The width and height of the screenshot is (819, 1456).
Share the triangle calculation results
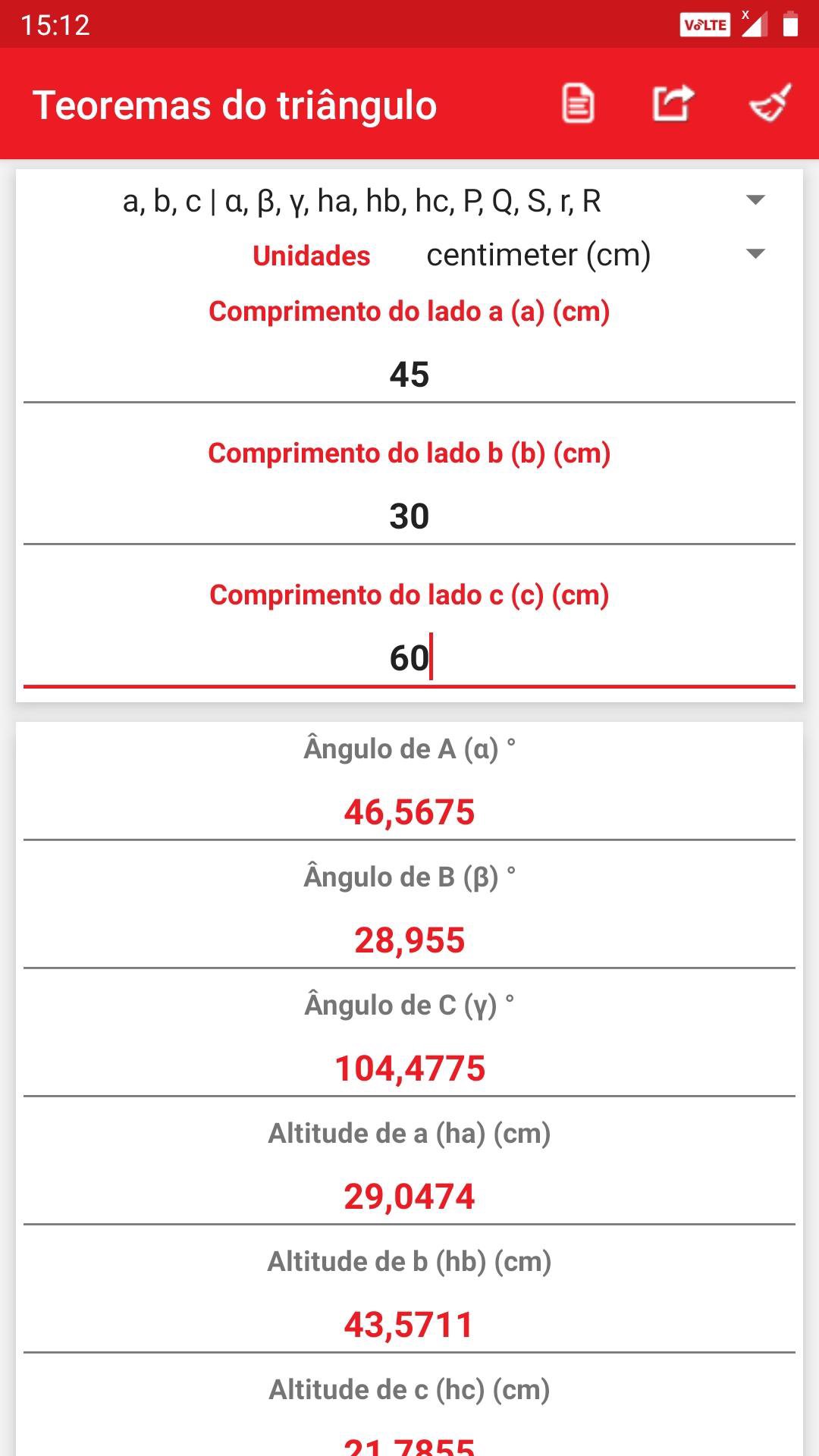(x=673, y=103)
